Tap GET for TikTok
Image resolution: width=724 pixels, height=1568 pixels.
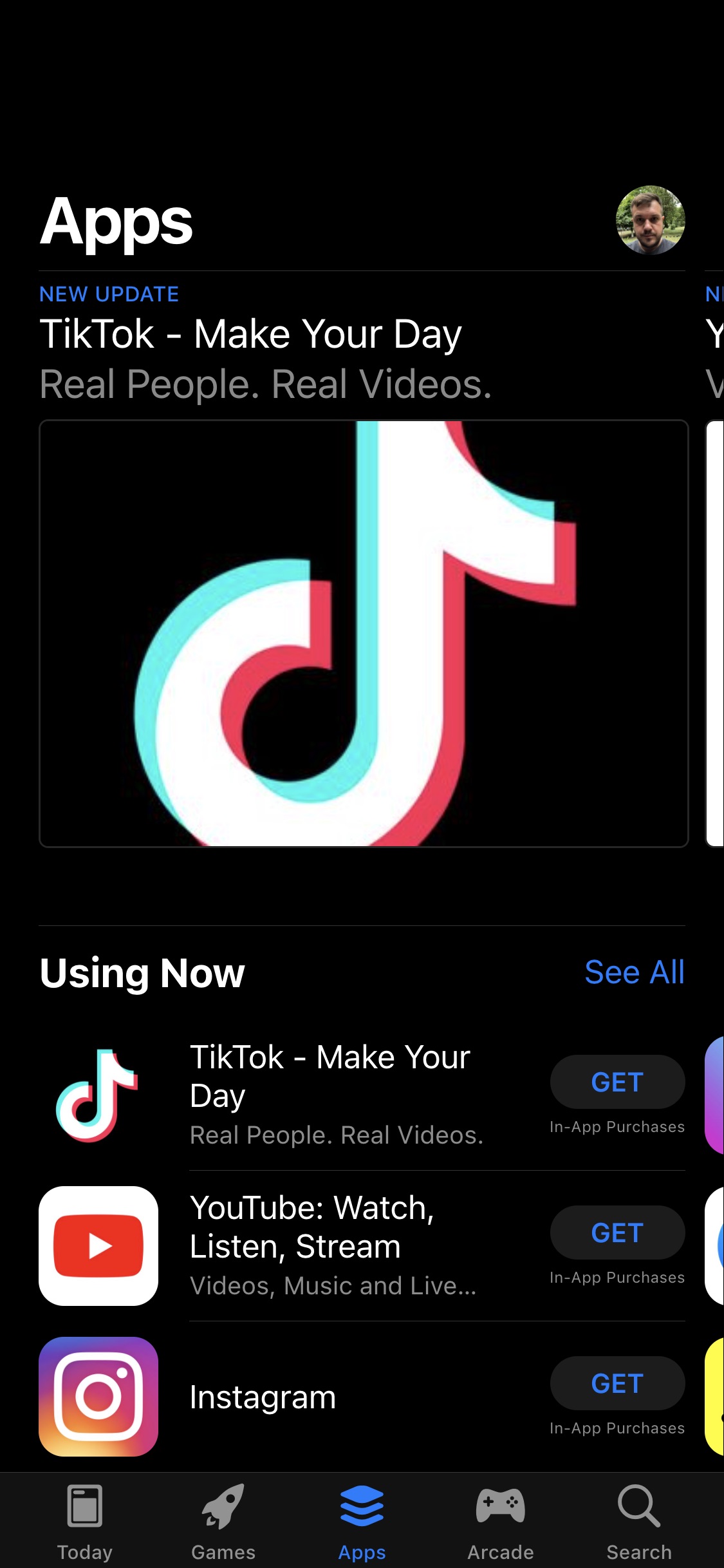click(x=617, y=1082)
